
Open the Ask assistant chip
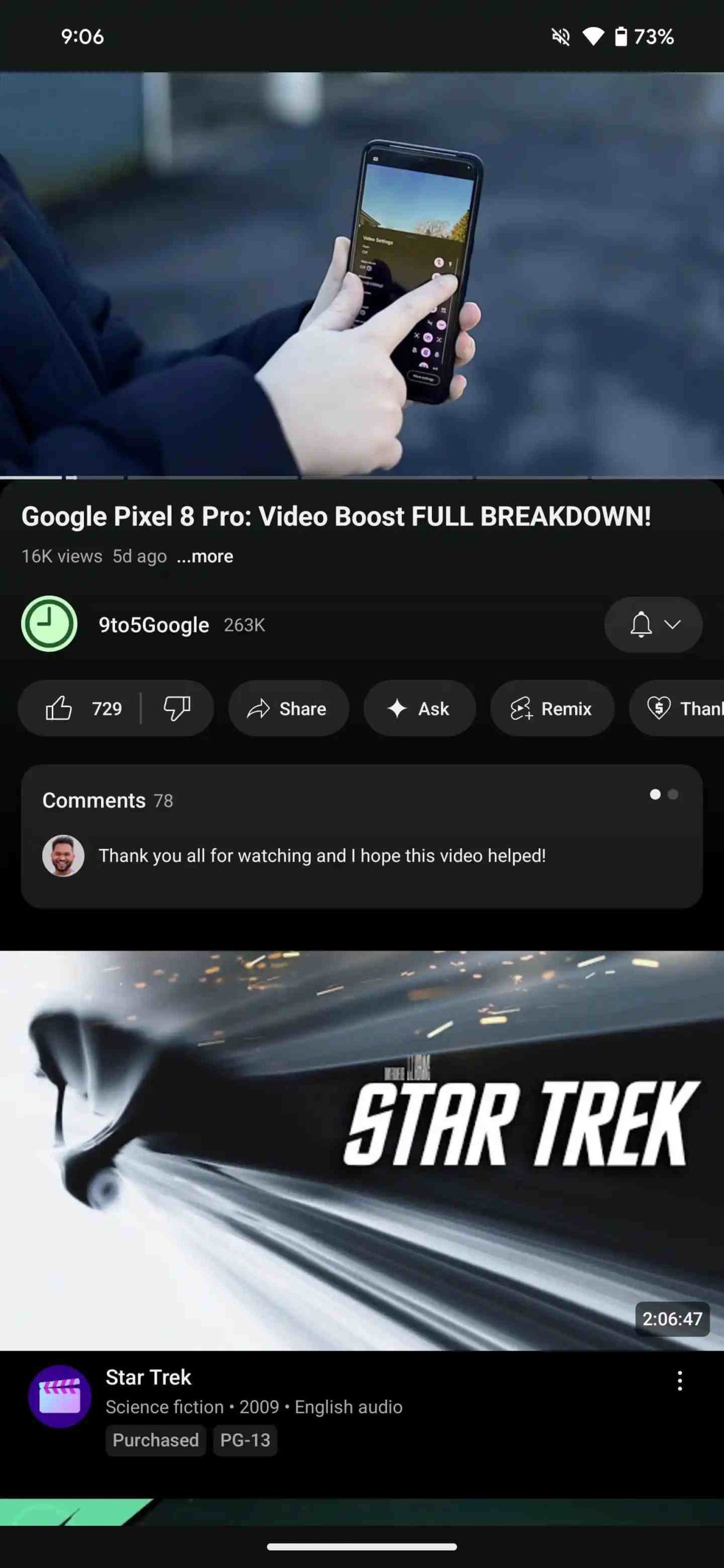tap(420, 709)
